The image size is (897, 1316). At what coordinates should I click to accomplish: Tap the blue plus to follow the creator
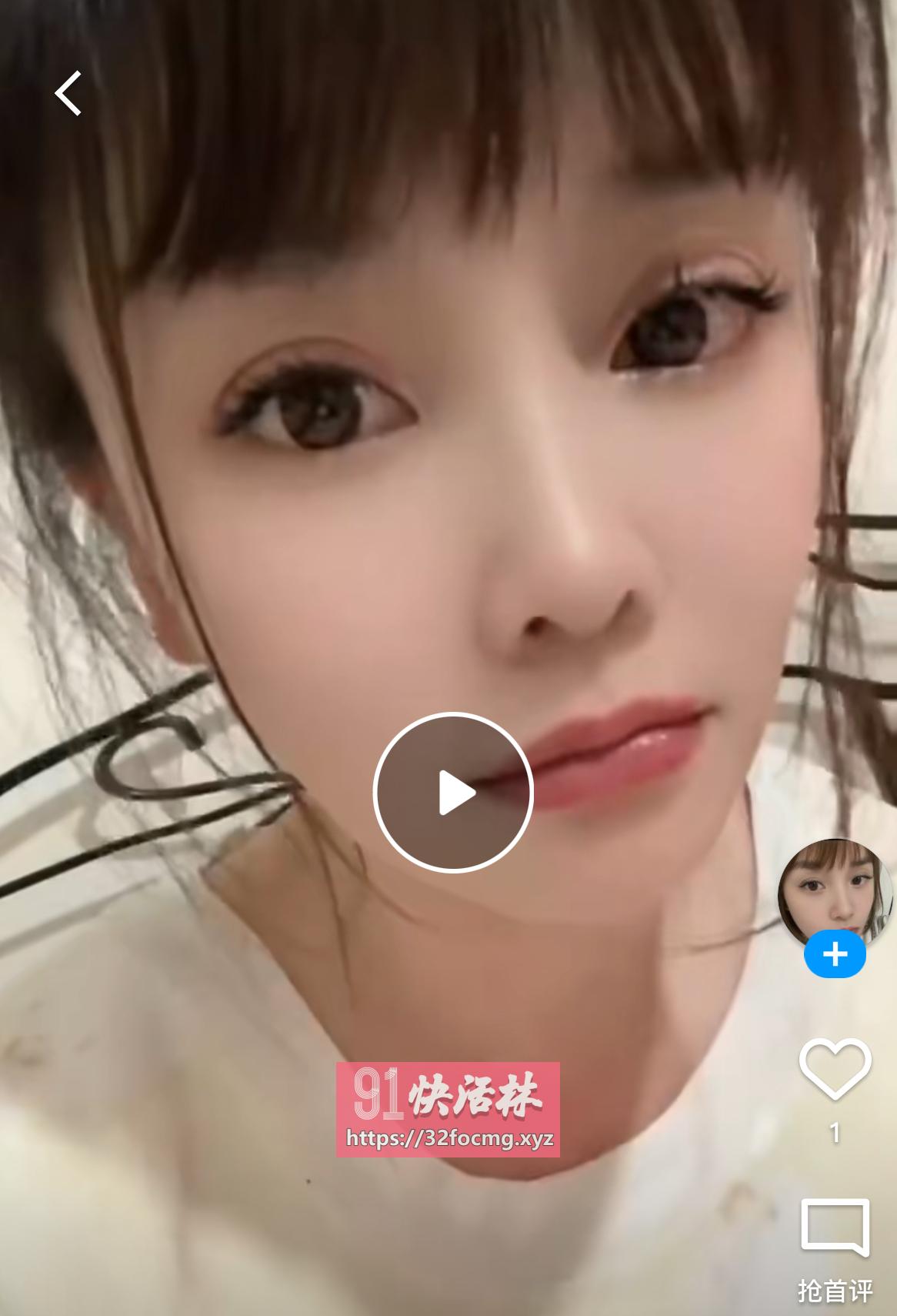[x=835, y=954]
